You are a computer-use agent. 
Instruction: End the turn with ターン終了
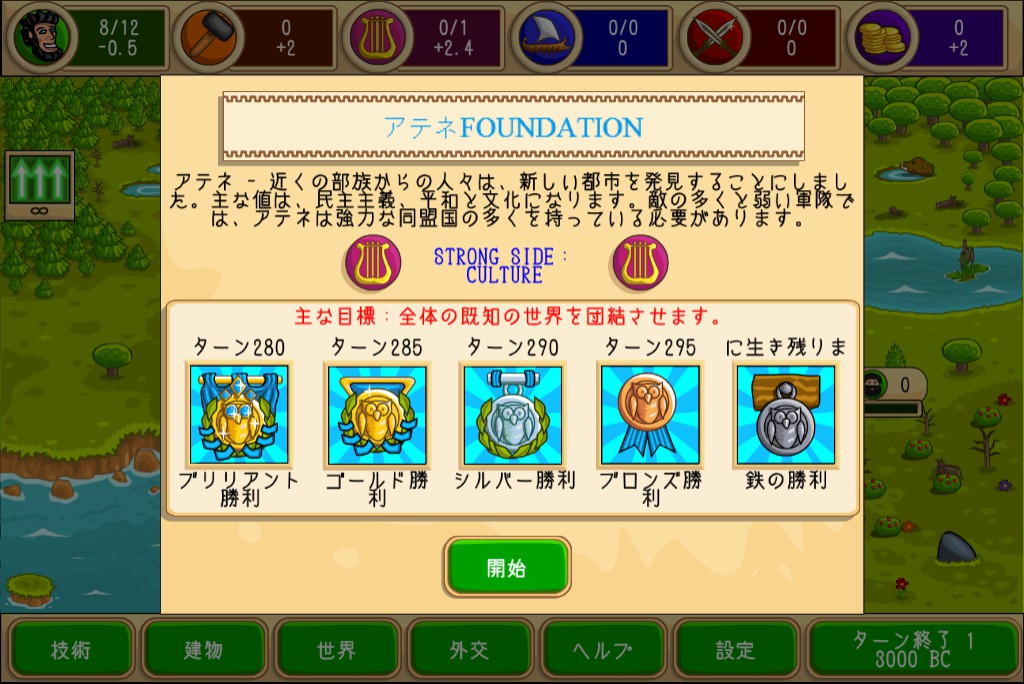912,650
